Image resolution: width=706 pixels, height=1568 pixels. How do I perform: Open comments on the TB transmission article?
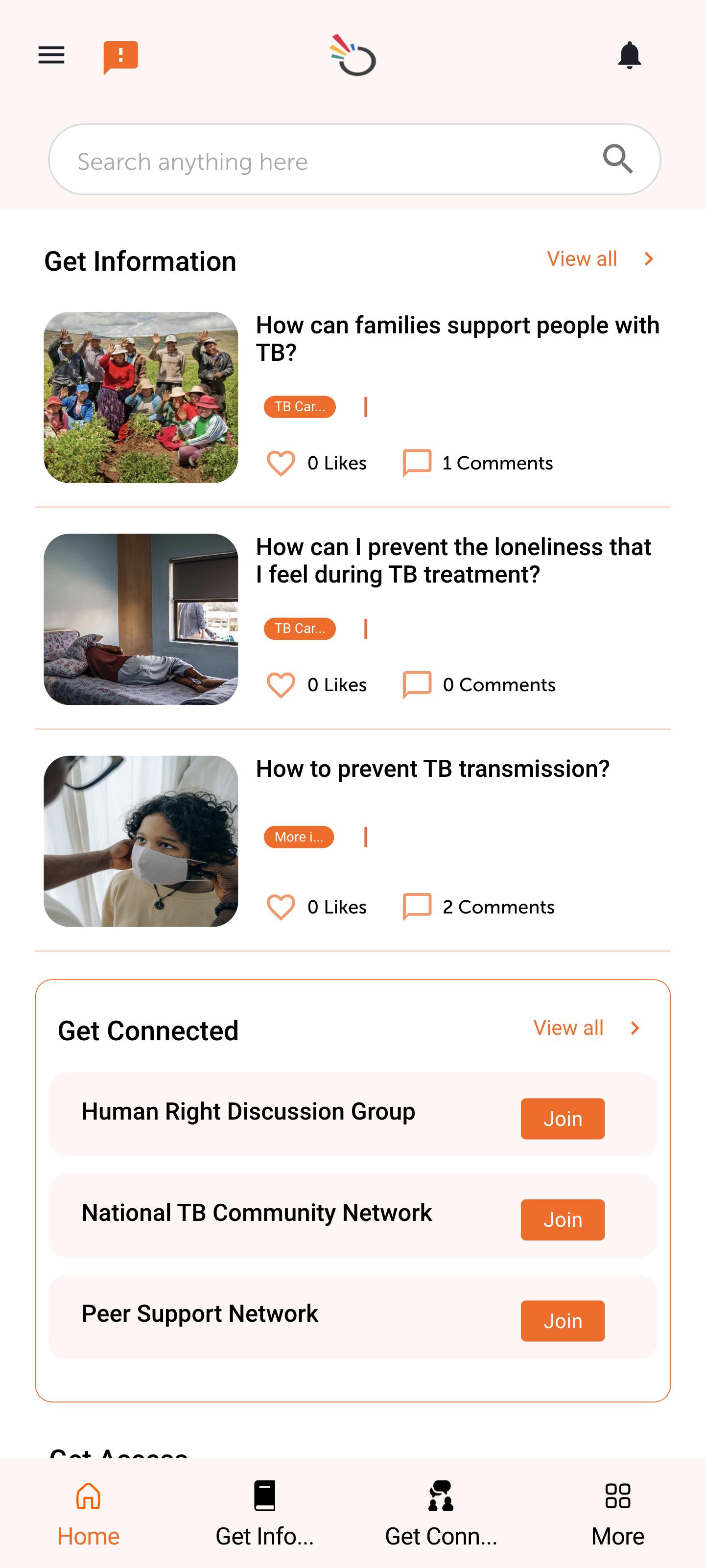[x=478, y=907]
